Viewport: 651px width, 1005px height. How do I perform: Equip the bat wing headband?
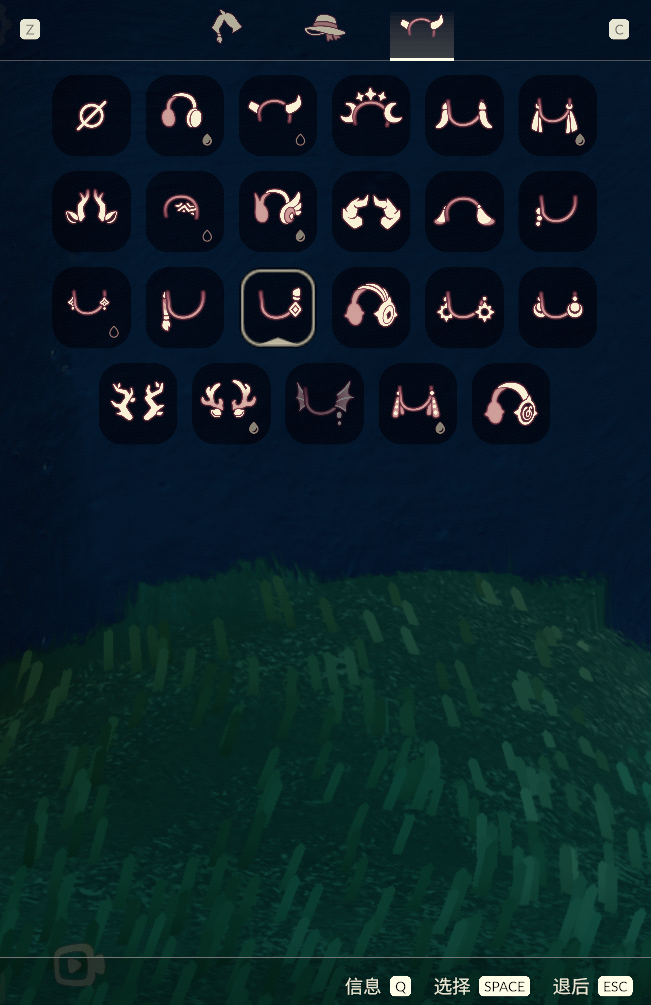click(324, 404)
